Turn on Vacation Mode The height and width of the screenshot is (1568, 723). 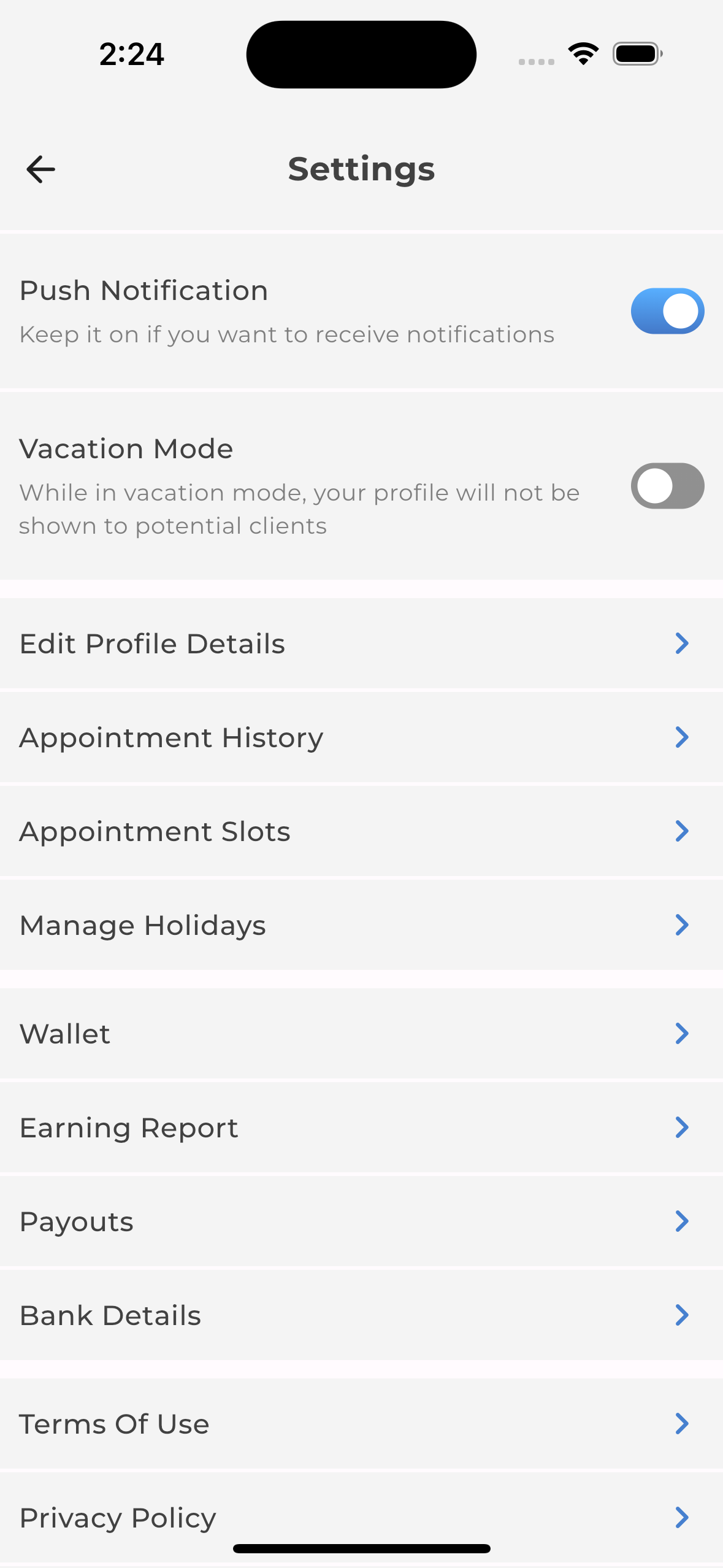tap(667, 486)
